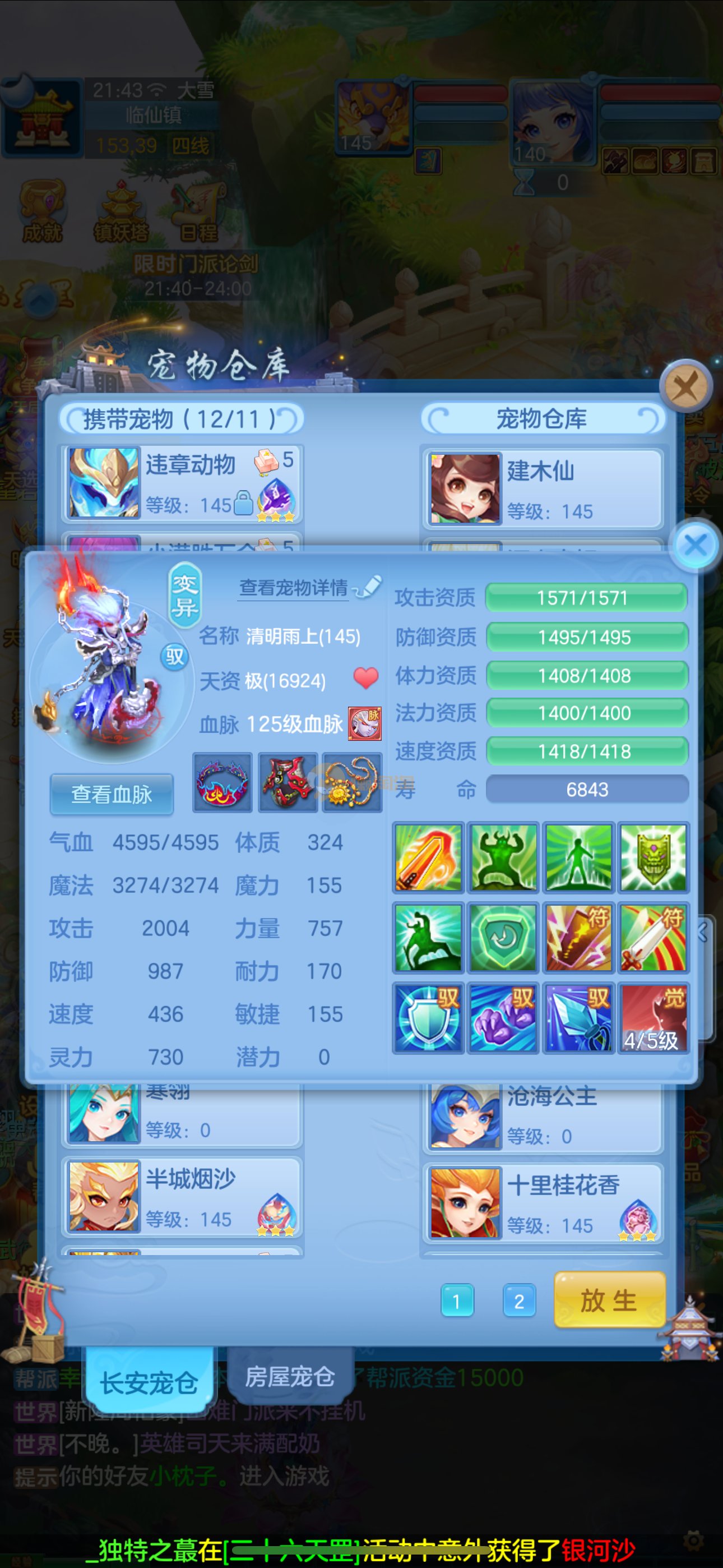
Task: Go to warehouse page 2
Action: 518,1302
